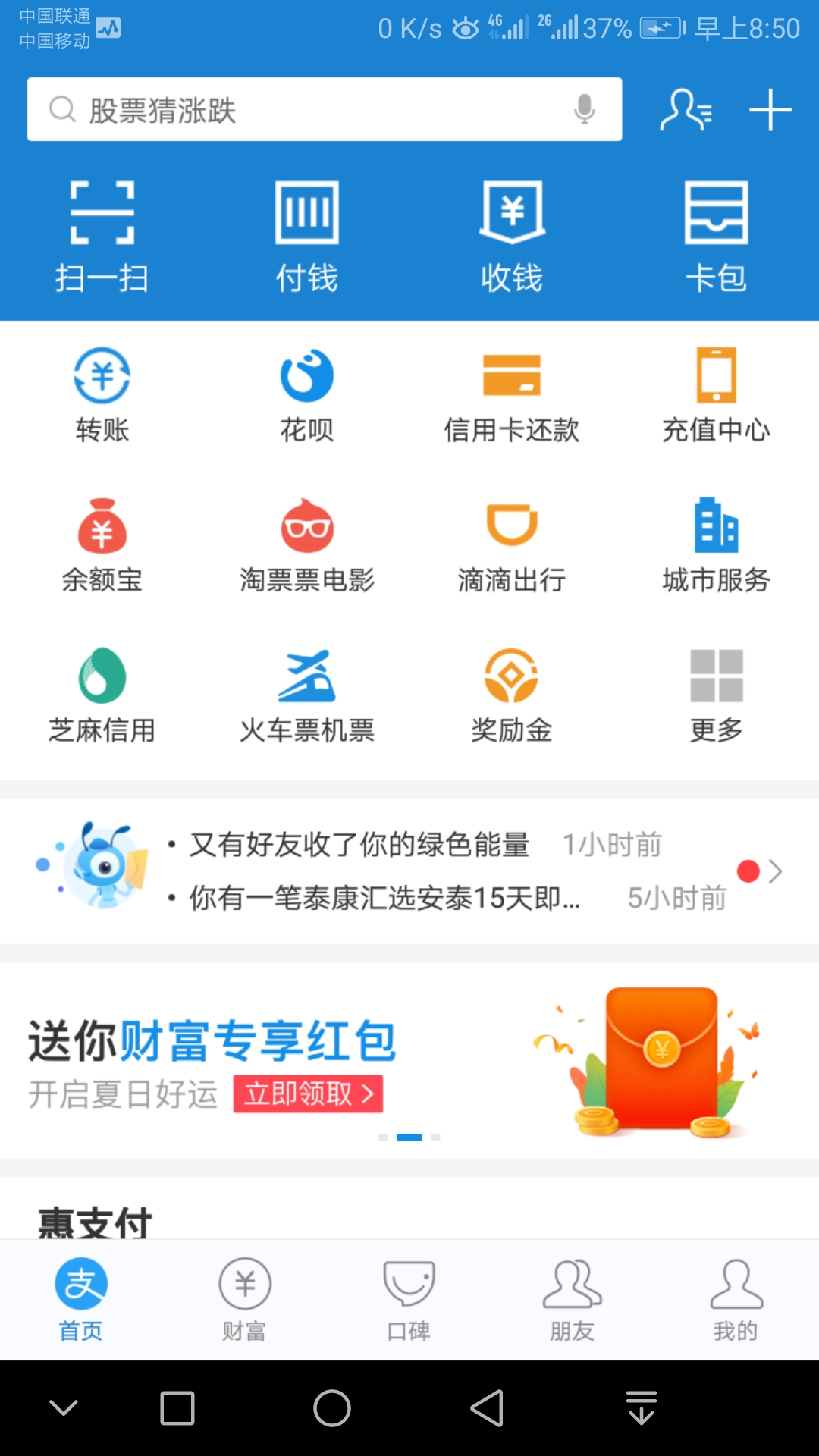
Task: Open the 扫一扫 scan tool
Action: click(x=102, y=235)
